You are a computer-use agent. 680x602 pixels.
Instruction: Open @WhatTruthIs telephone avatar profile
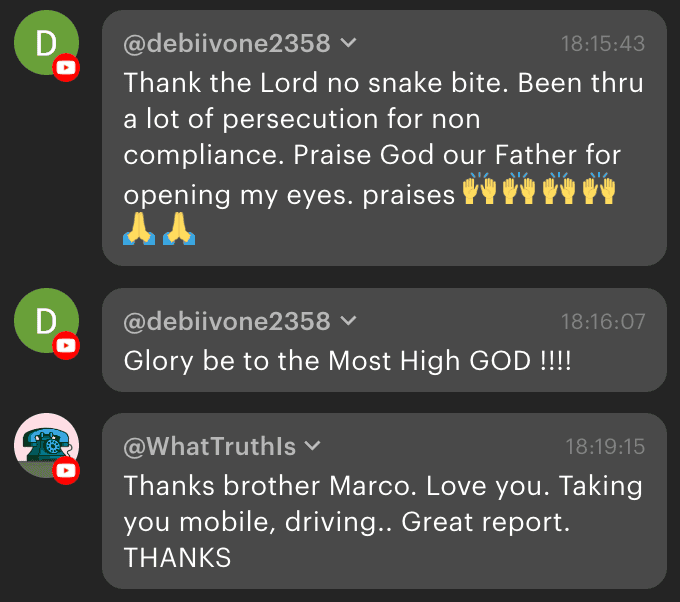(x=46, y=445)
